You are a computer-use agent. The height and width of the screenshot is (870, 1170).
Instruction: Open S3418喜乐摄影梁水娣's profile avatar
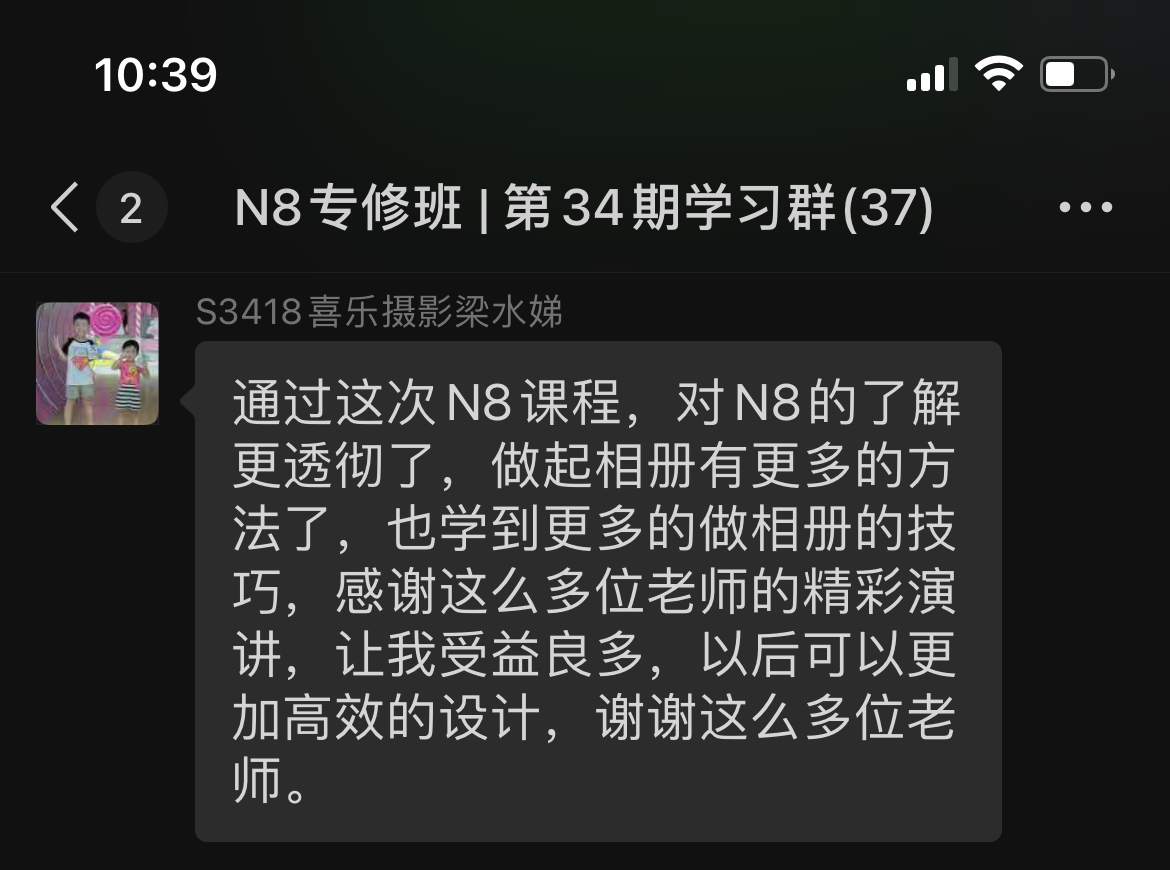pyautogui.click(x=97, y=364)
